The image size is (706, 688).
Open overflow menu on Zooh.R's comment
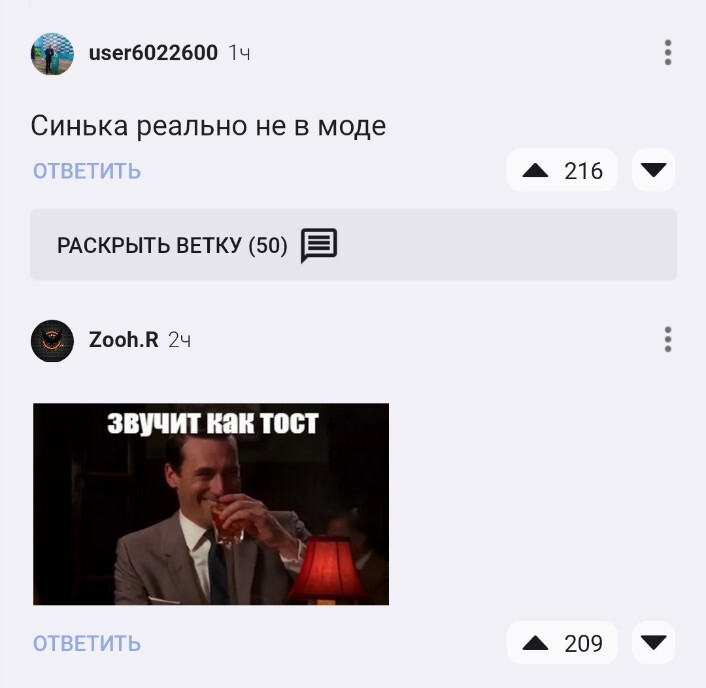pyautogui.click(x=668, y=340)
